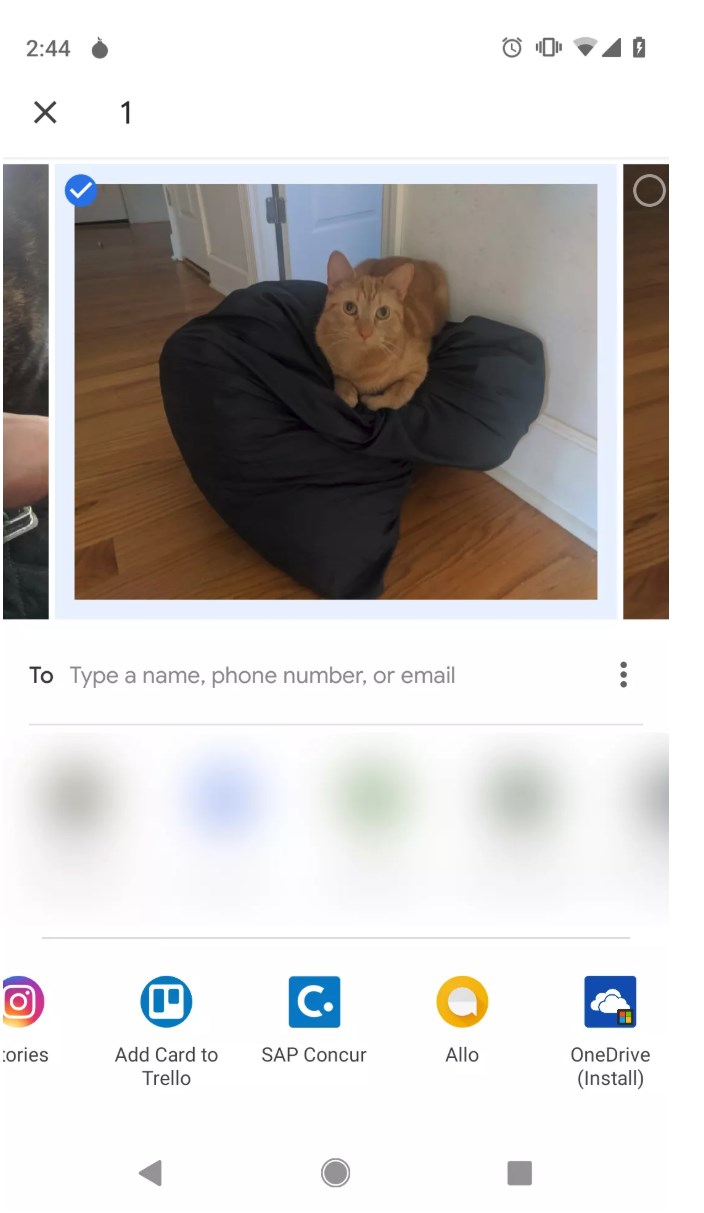704x1213 pixels.
Task: Share the photo to SAP Concur
Action: click(314, 1003)
